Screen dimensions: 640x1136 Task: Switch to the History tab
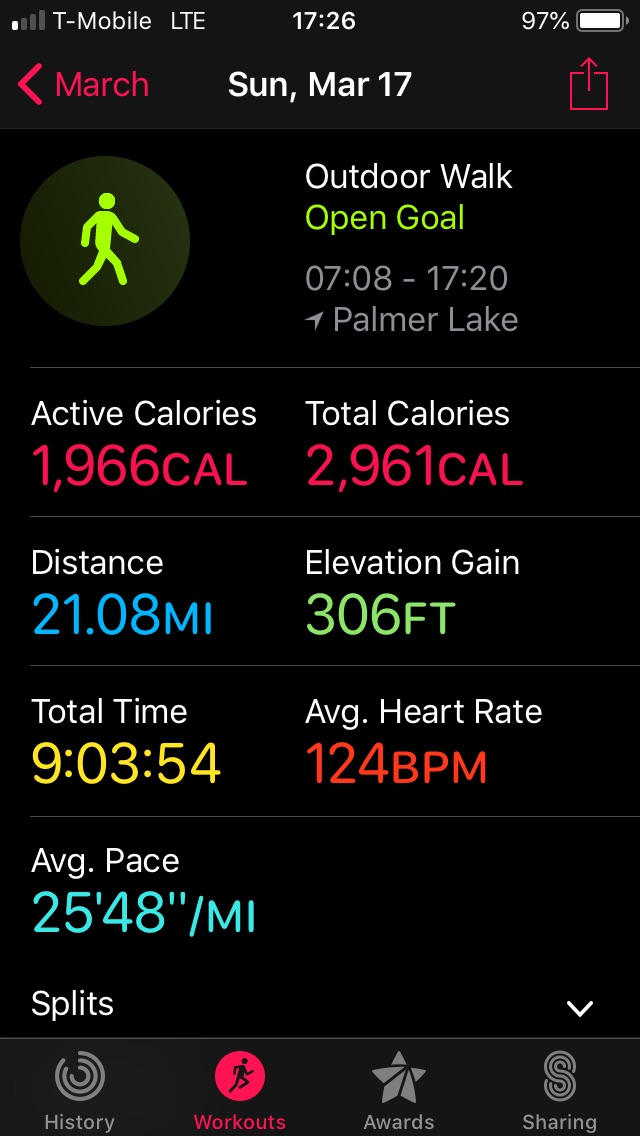click(x=79, y=1089)
